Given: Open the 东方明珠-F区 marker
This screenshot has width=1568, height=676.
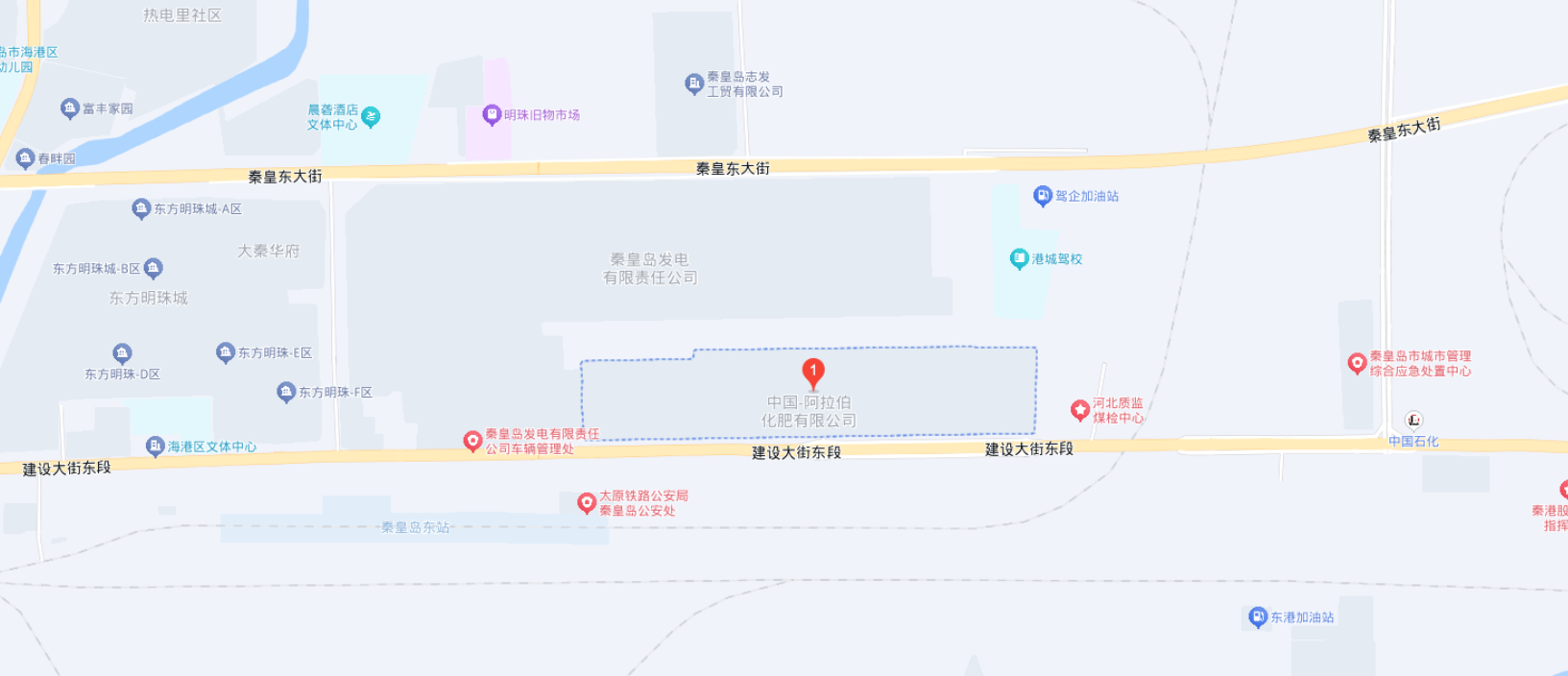Looking at the screenshot, I should tap(286, 392).
